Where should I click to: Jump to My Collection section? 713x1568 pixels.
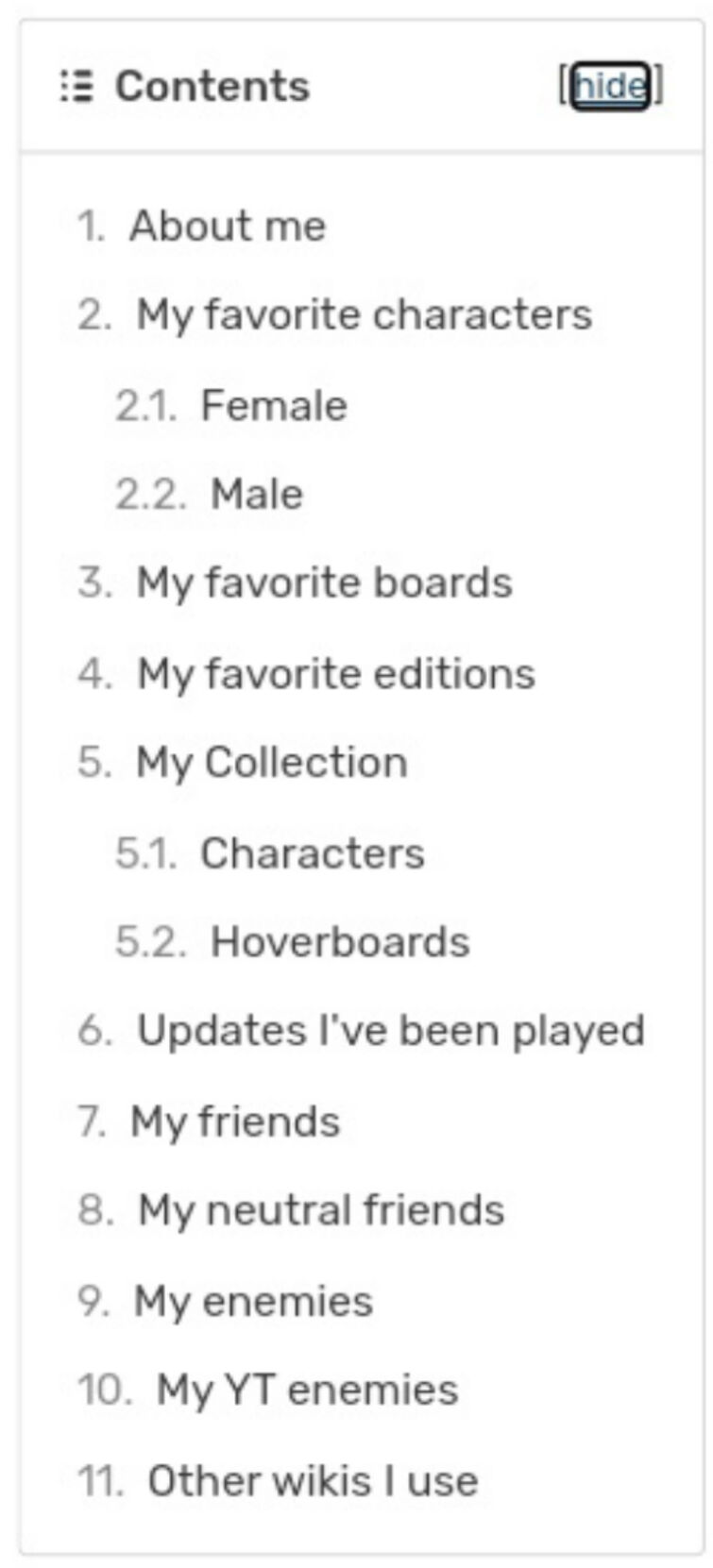click(x=243, y=763)
